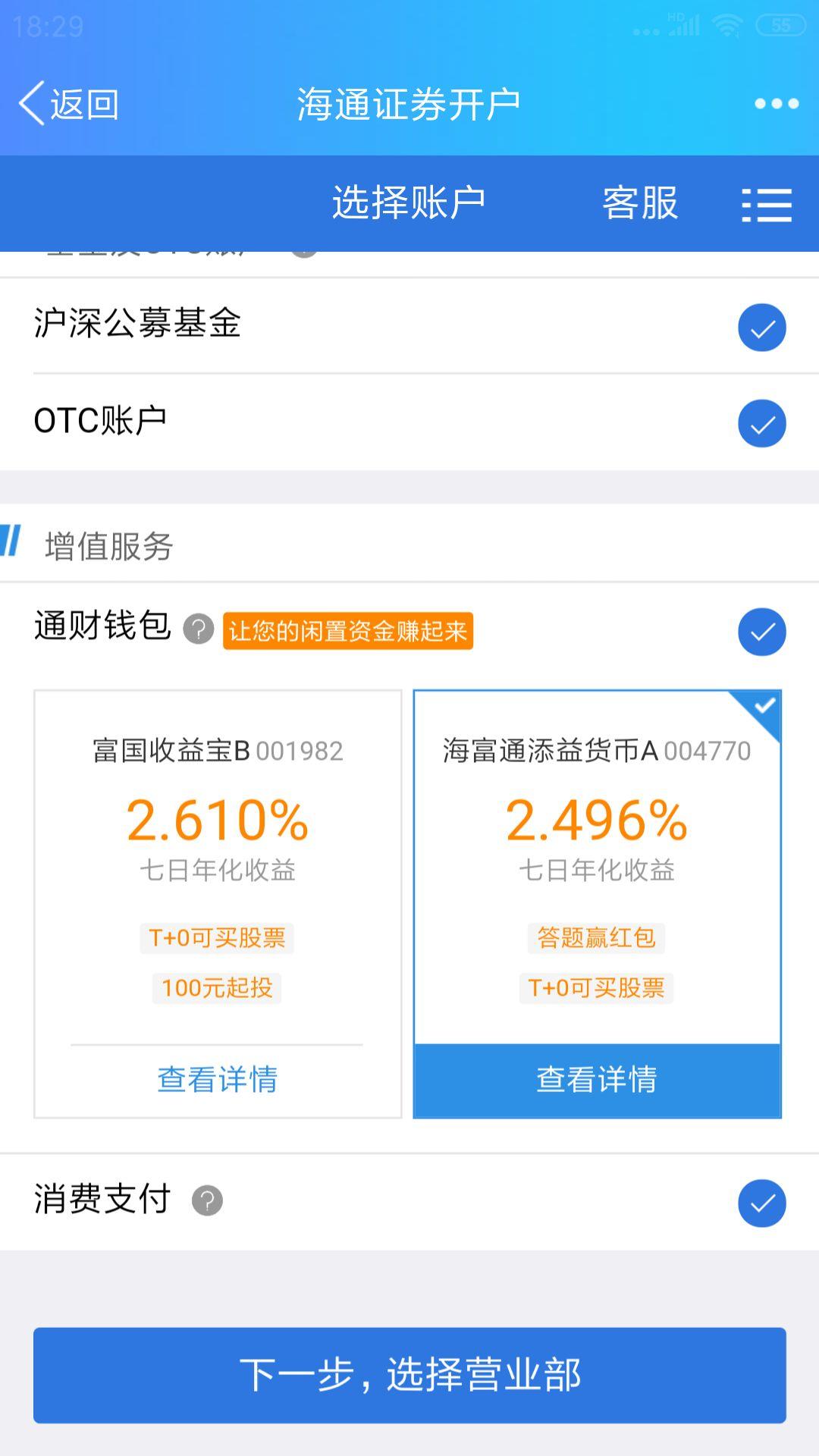Image resolution: width=819 pixels, height=1456 pixels.
Task: Show help for 消费支付
Action: (x=207, y=1200)
